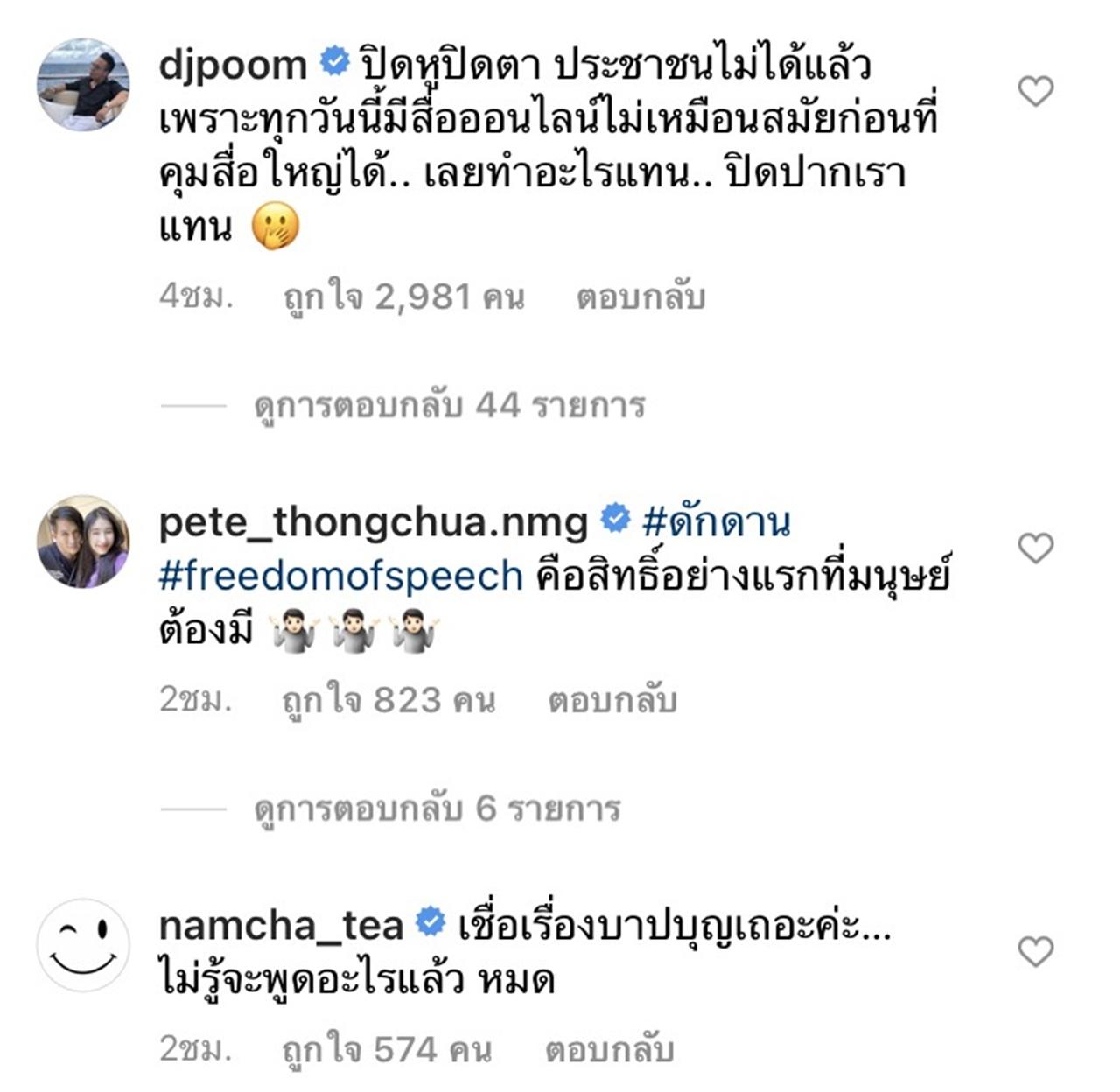This screenshot has height=1092, width=1120.
Task: Open the namcha_tea username link
Action: tap(281, 926)
